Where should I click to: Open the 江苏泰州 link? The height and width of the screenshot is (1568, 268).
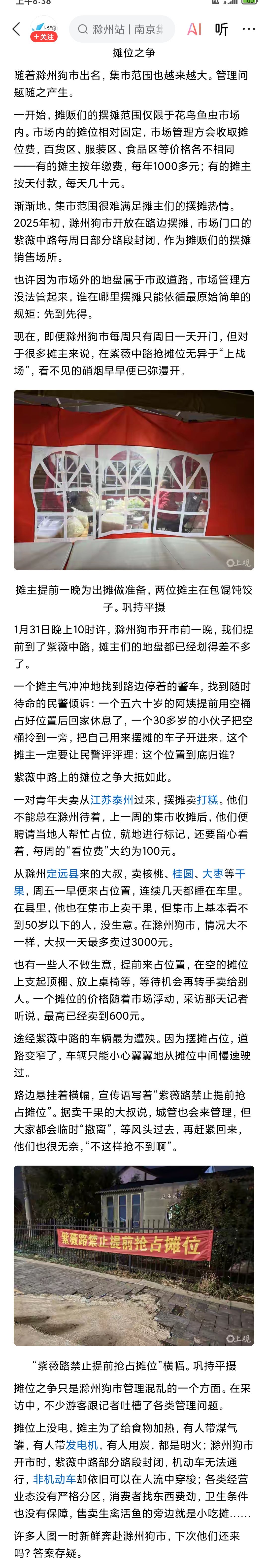click(x=111, y=800)
